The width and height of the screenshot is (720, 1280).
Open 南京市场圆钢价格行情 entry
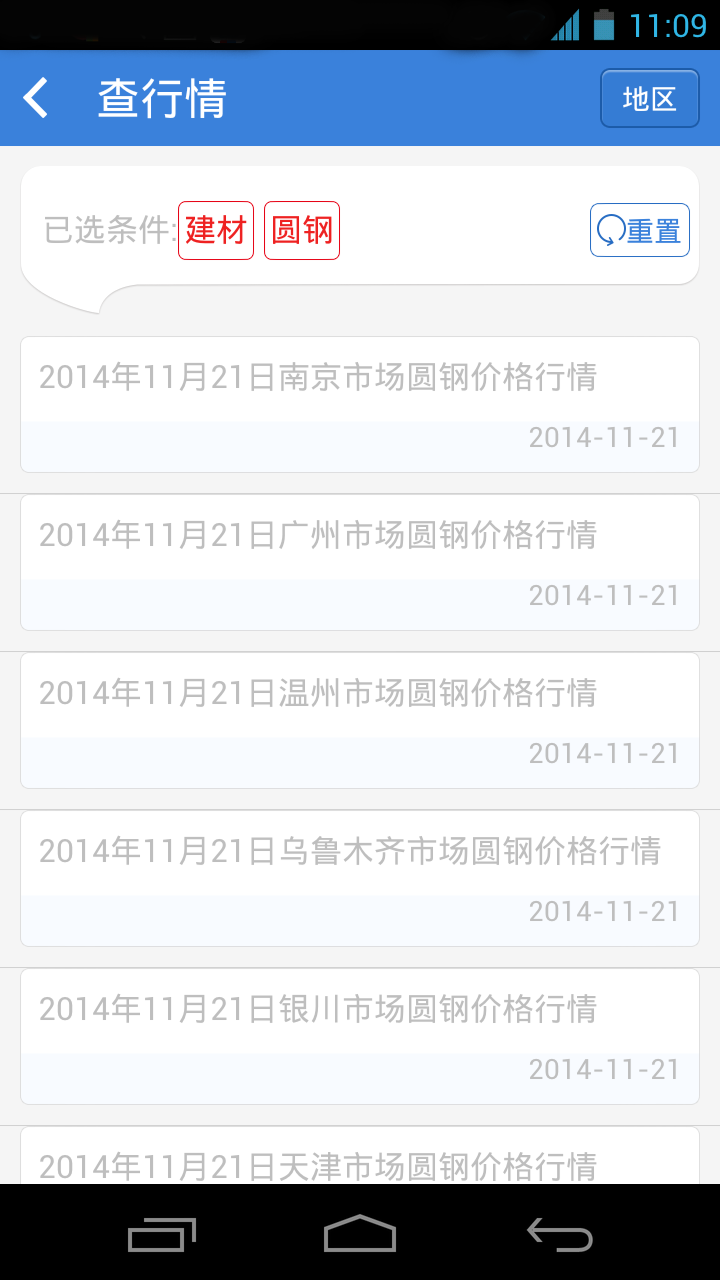(x=360, y=404)
